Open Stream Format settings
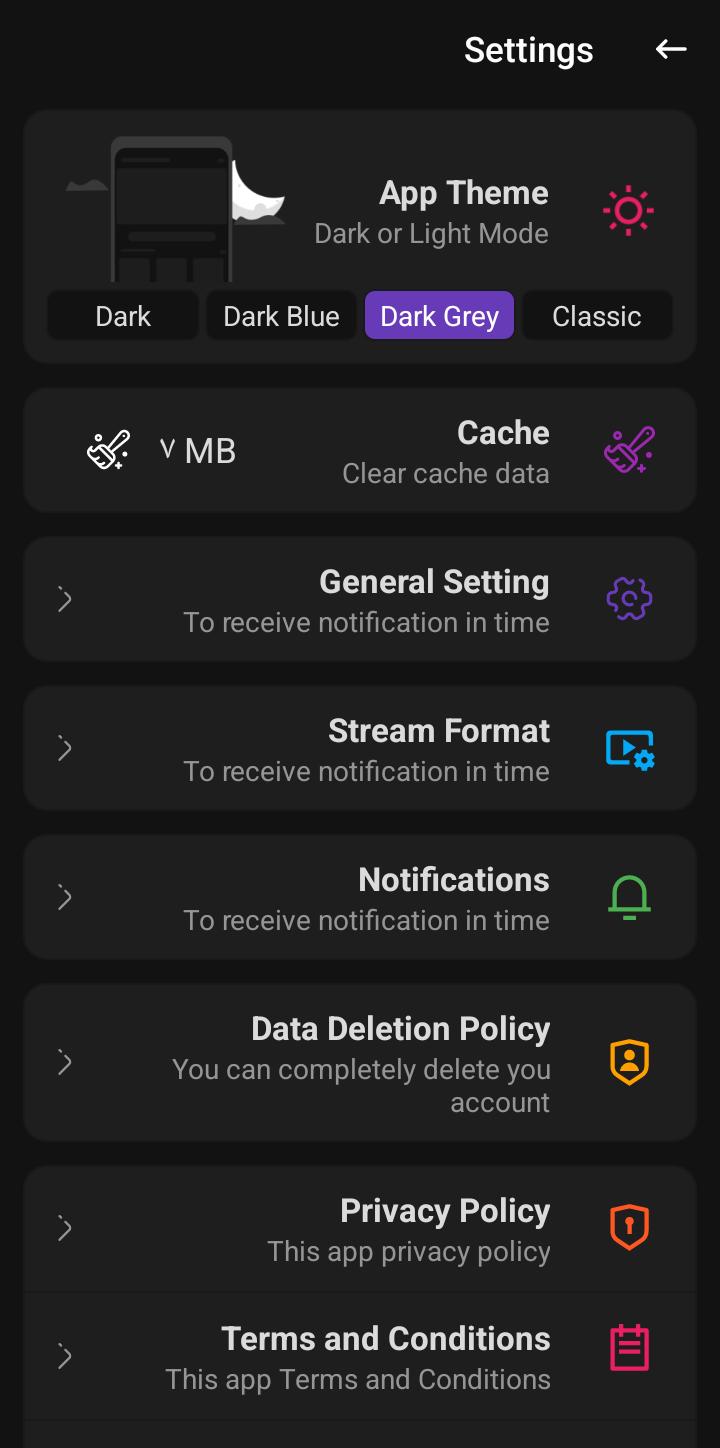 [x=360, y=749]
